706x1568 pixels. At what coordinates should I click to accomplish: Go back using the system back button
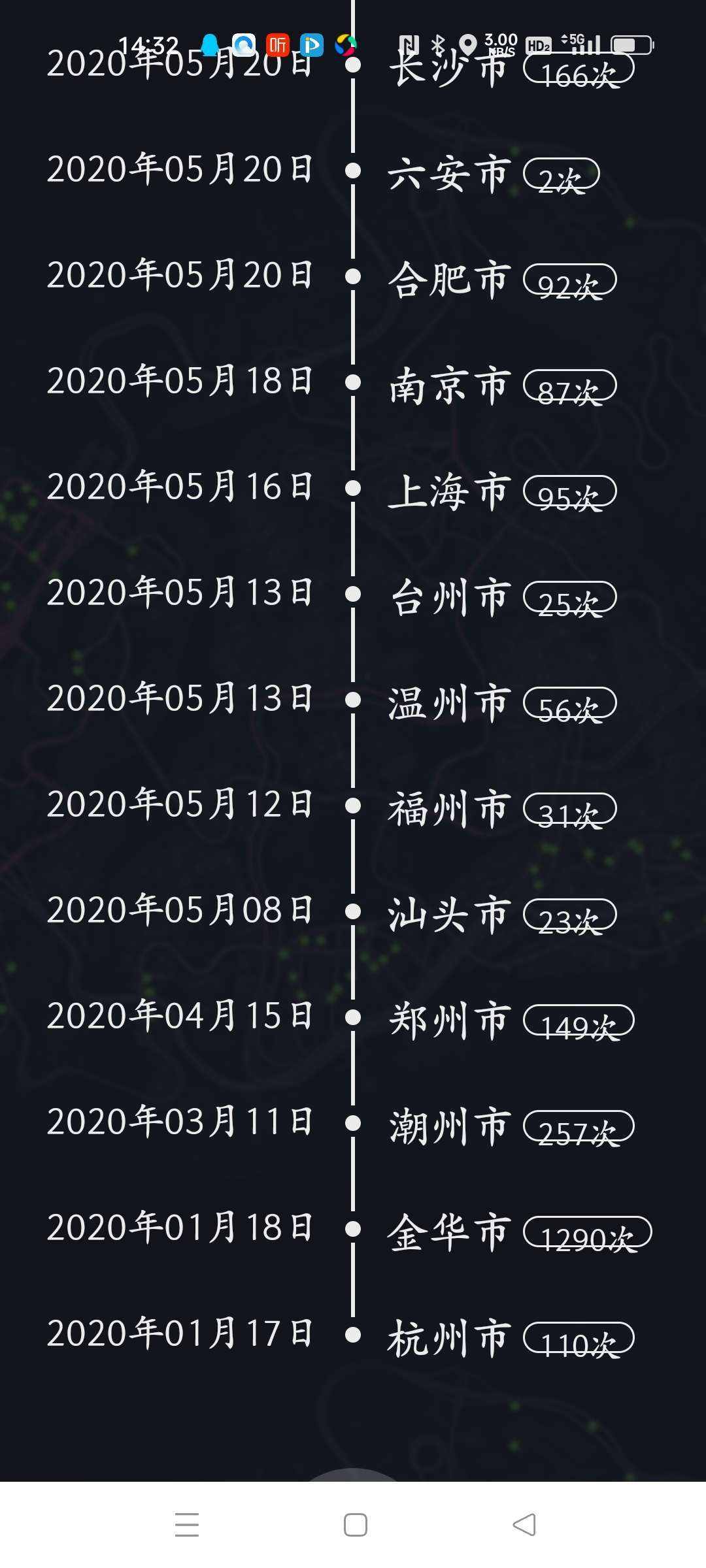click(x=524, y=1525)
